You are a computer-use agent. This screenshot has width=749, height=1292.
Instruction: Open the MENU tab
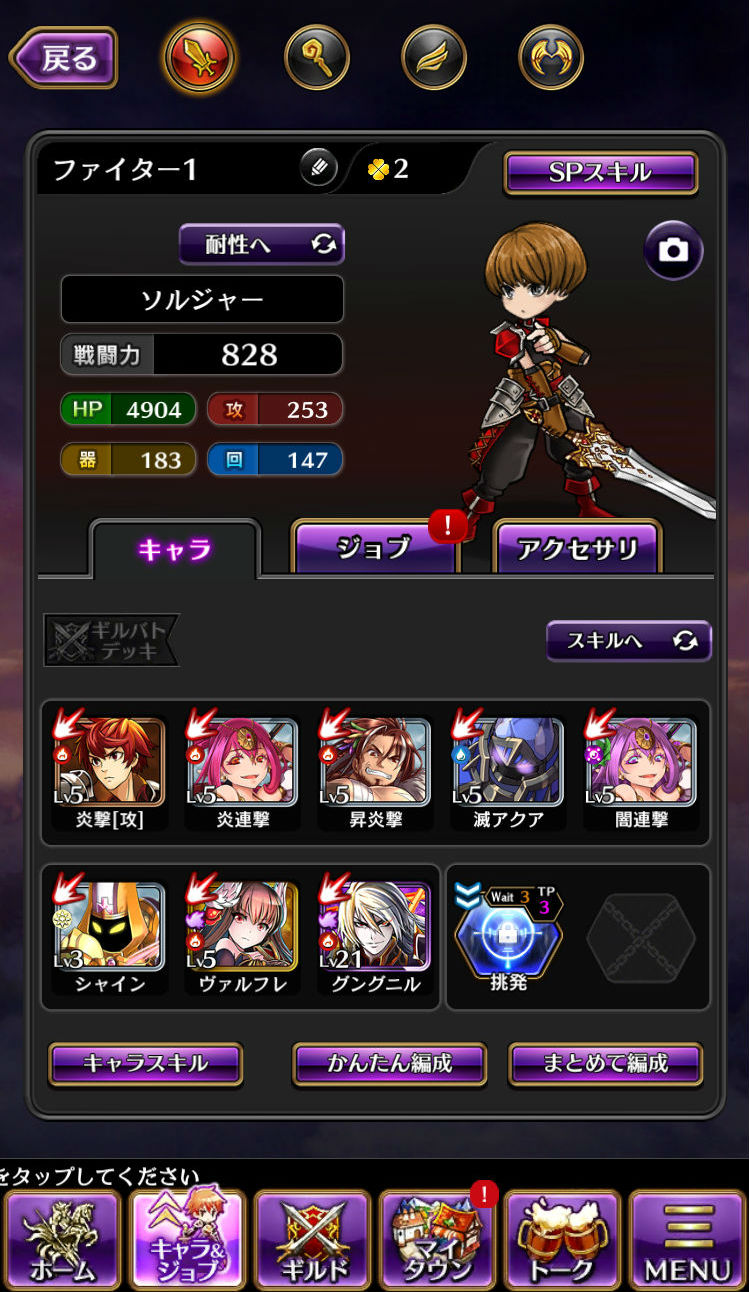tap(686, 1239)
